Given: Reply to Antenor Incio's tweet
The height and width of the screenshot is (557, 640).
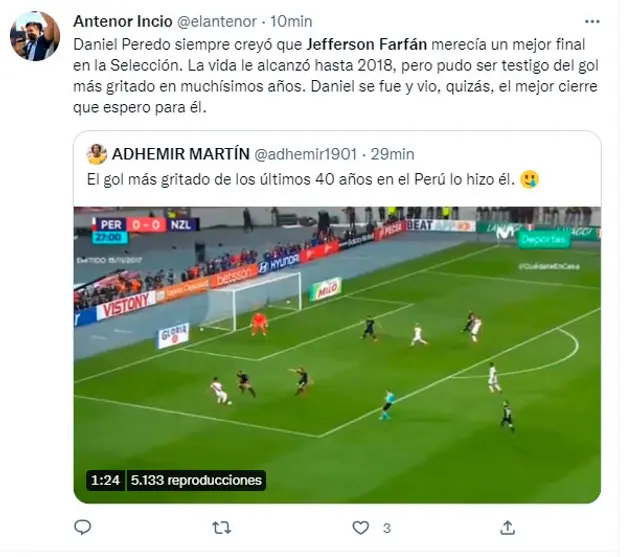Looking at the screenshot, I should 84,526.
